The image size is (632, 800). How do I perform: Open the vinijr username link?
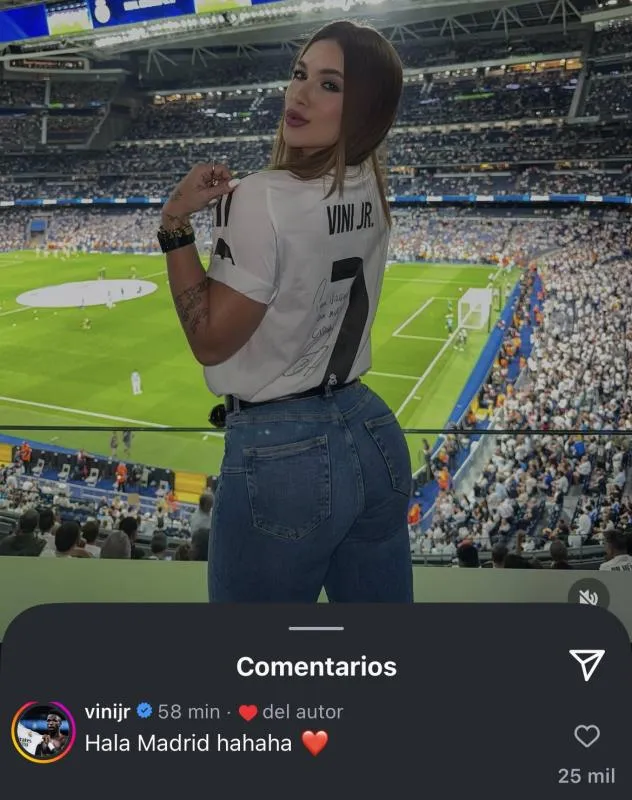point(107,711)
